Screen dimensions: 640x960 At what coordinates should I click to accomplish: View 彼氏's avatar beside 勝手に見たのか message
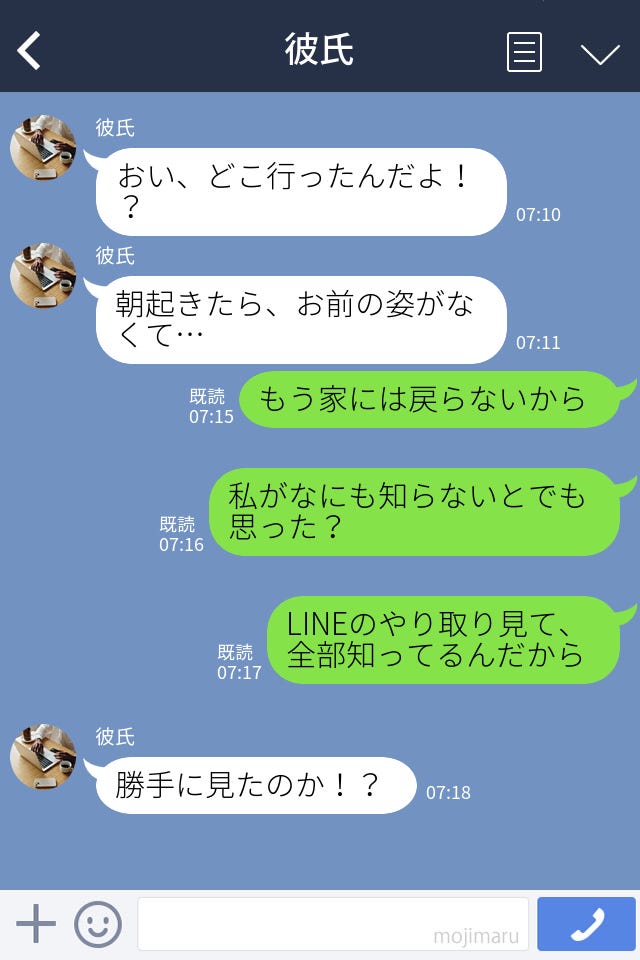pos(43,757)
